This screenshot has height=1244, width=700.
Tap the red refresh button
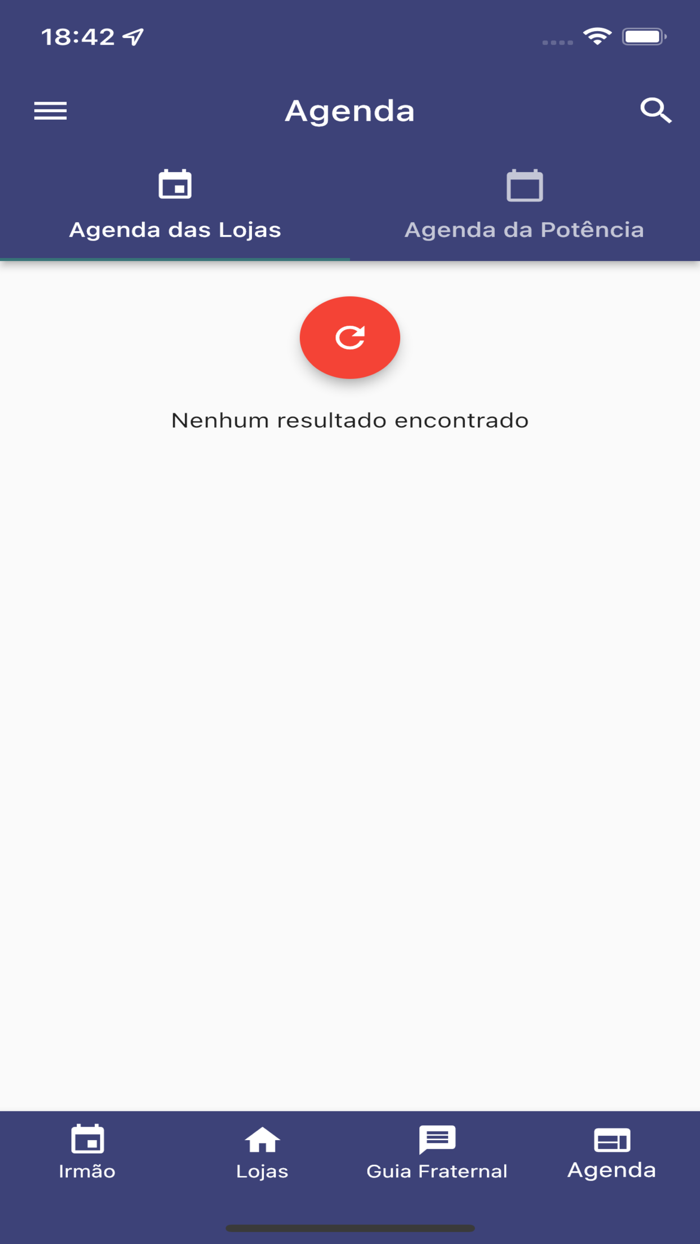tap(350, 337)
